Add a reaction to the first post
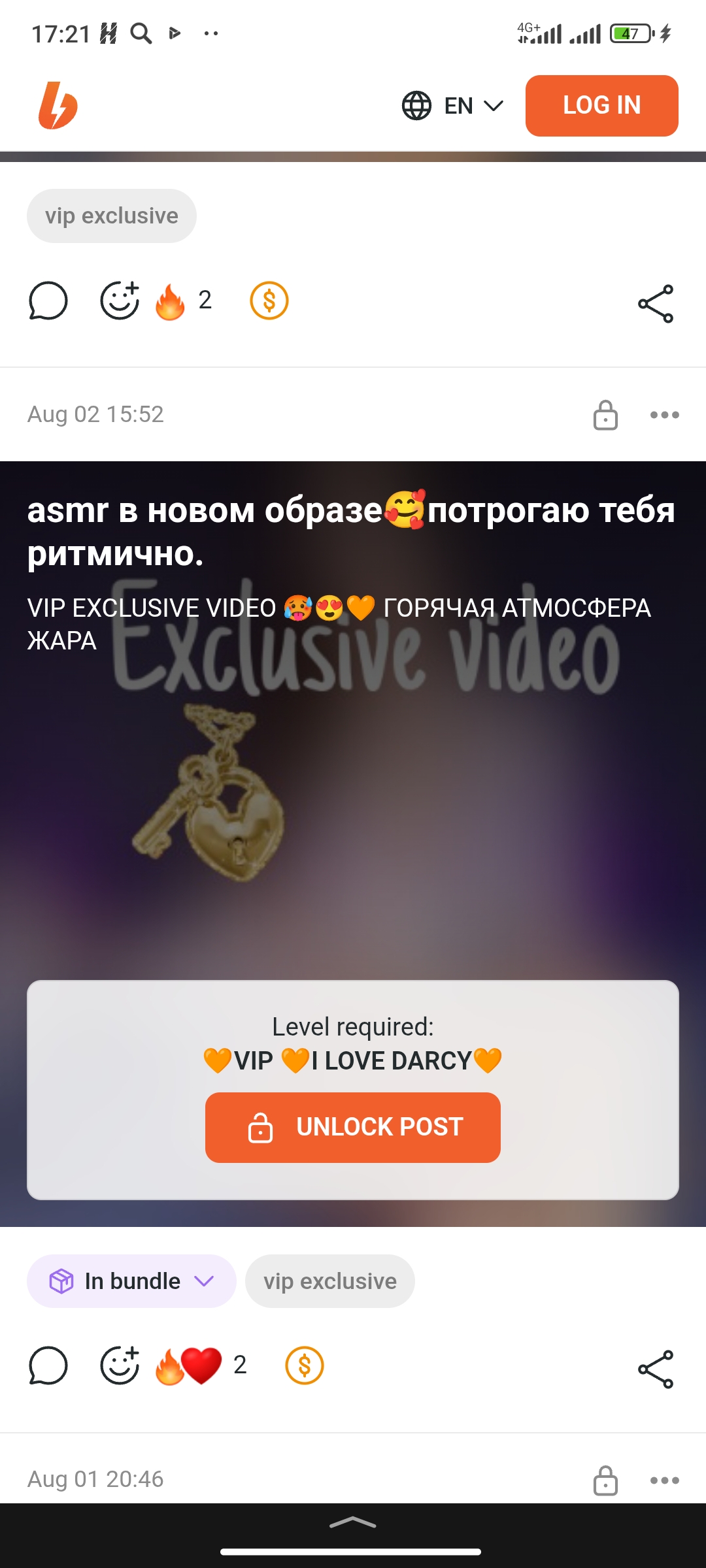This screenshot has width=706, height=1568. [120, 301]
